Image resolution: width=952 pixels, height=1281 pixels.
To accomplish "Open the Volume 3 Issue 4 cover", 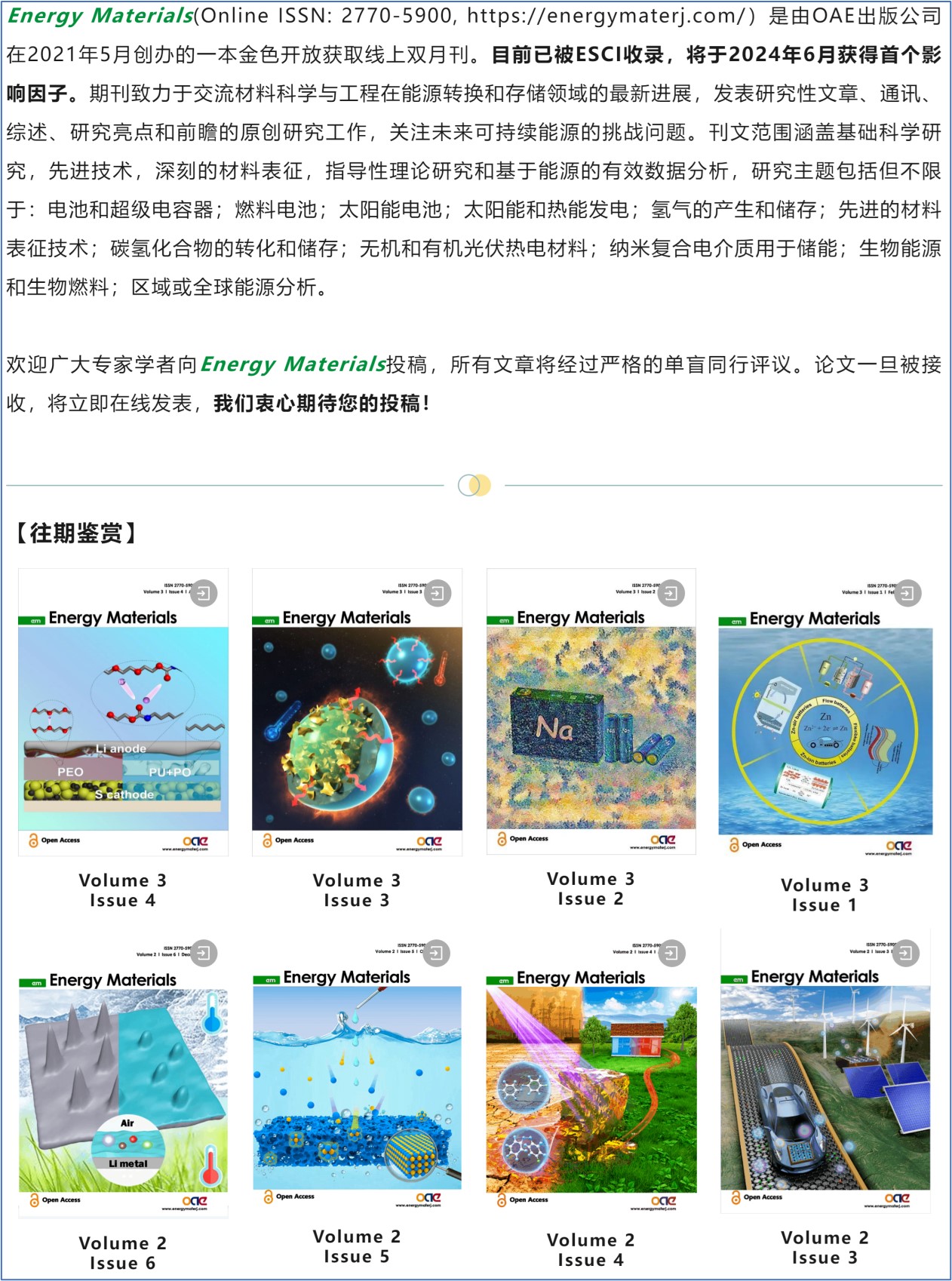I will coord(123,713).
